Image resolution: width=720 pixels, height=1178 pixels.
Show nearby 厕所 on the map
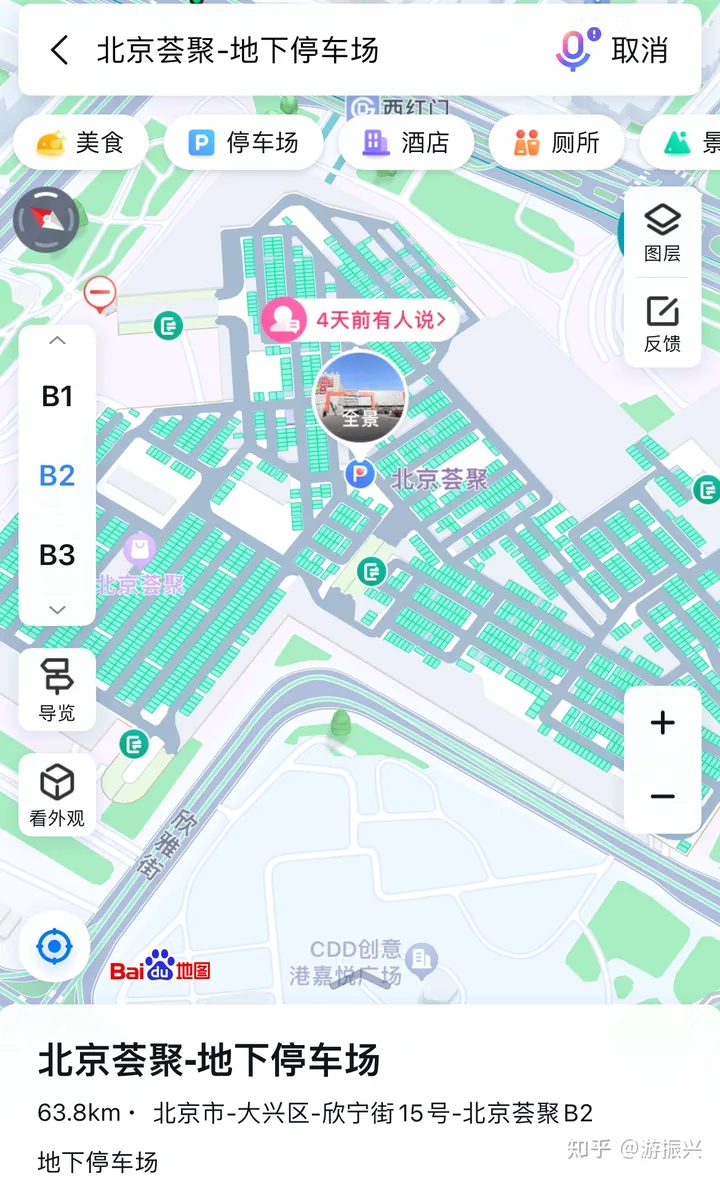[x=556, y=143]
